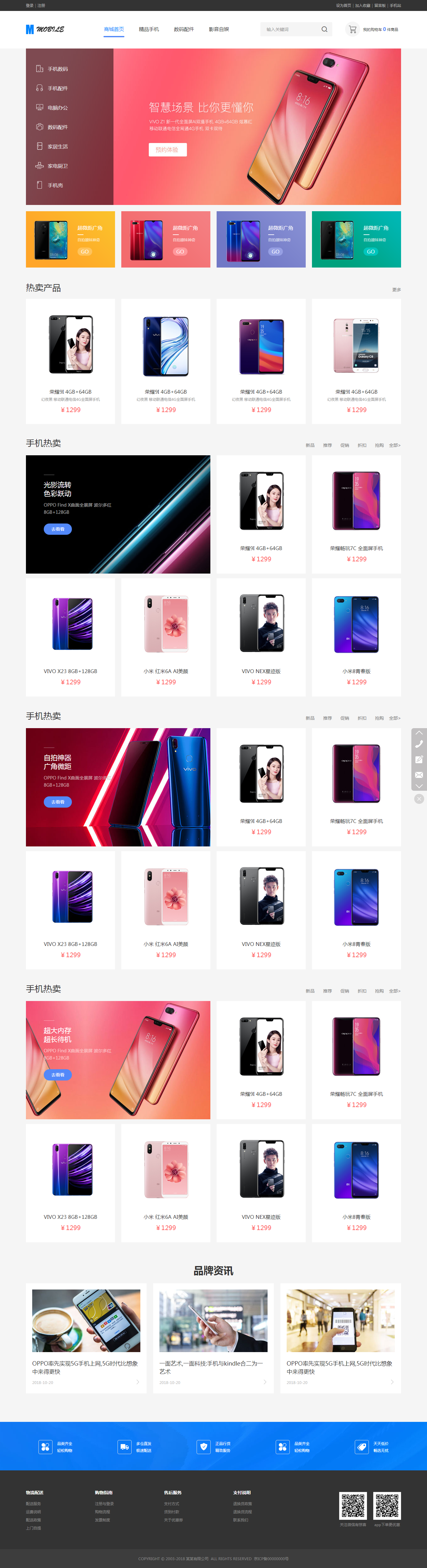Open the 留言板 link in top bar

(x=379, y=6)
